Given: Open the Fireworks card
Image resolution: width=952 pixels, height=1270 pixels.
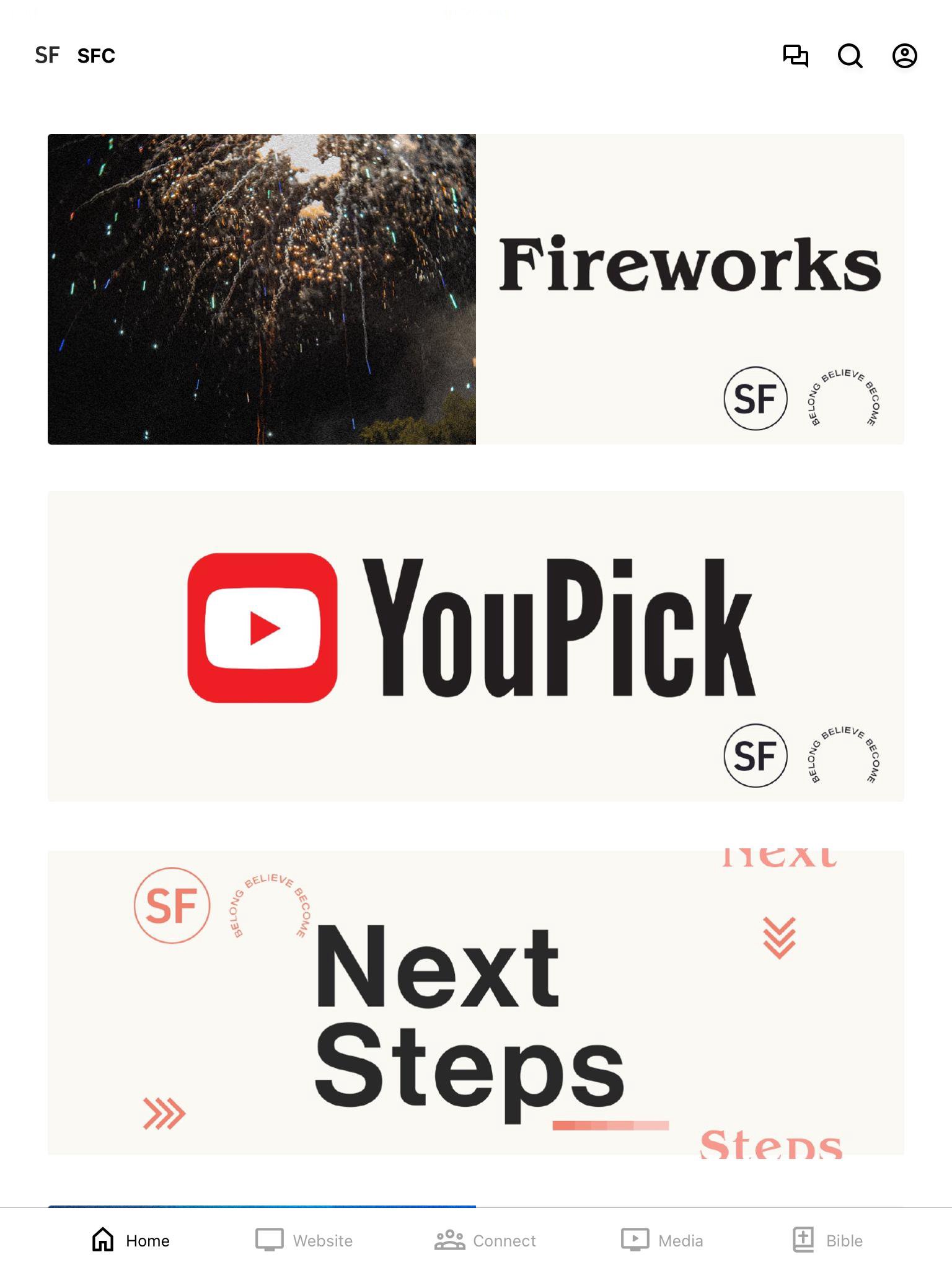Looking at the screenshot, I should [x=475, y=289].
